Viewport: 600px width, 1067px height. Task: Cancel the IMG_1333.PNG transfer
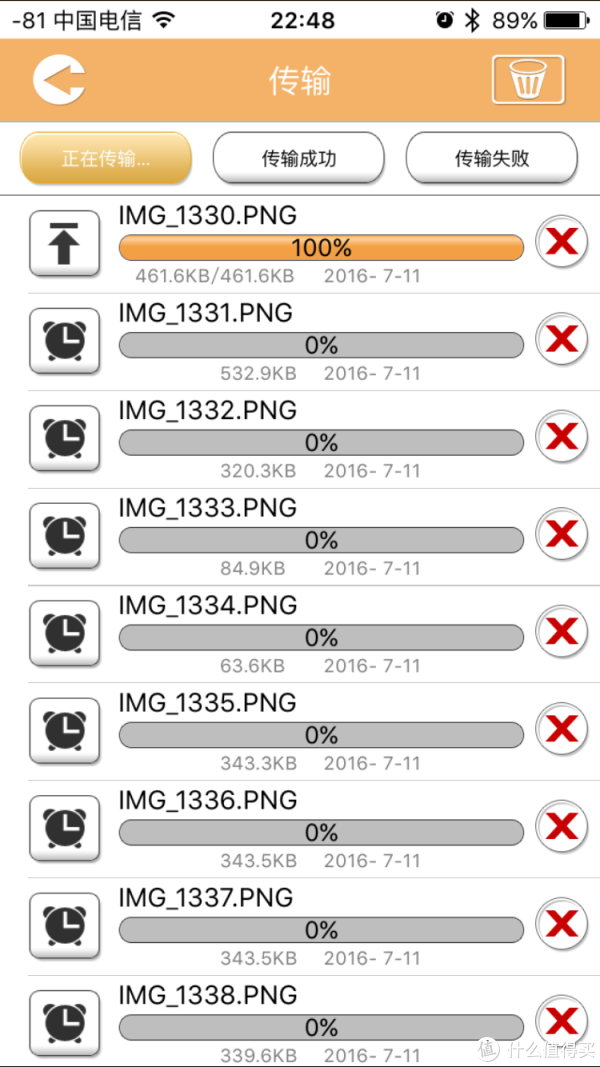click(x=562, y=533)
